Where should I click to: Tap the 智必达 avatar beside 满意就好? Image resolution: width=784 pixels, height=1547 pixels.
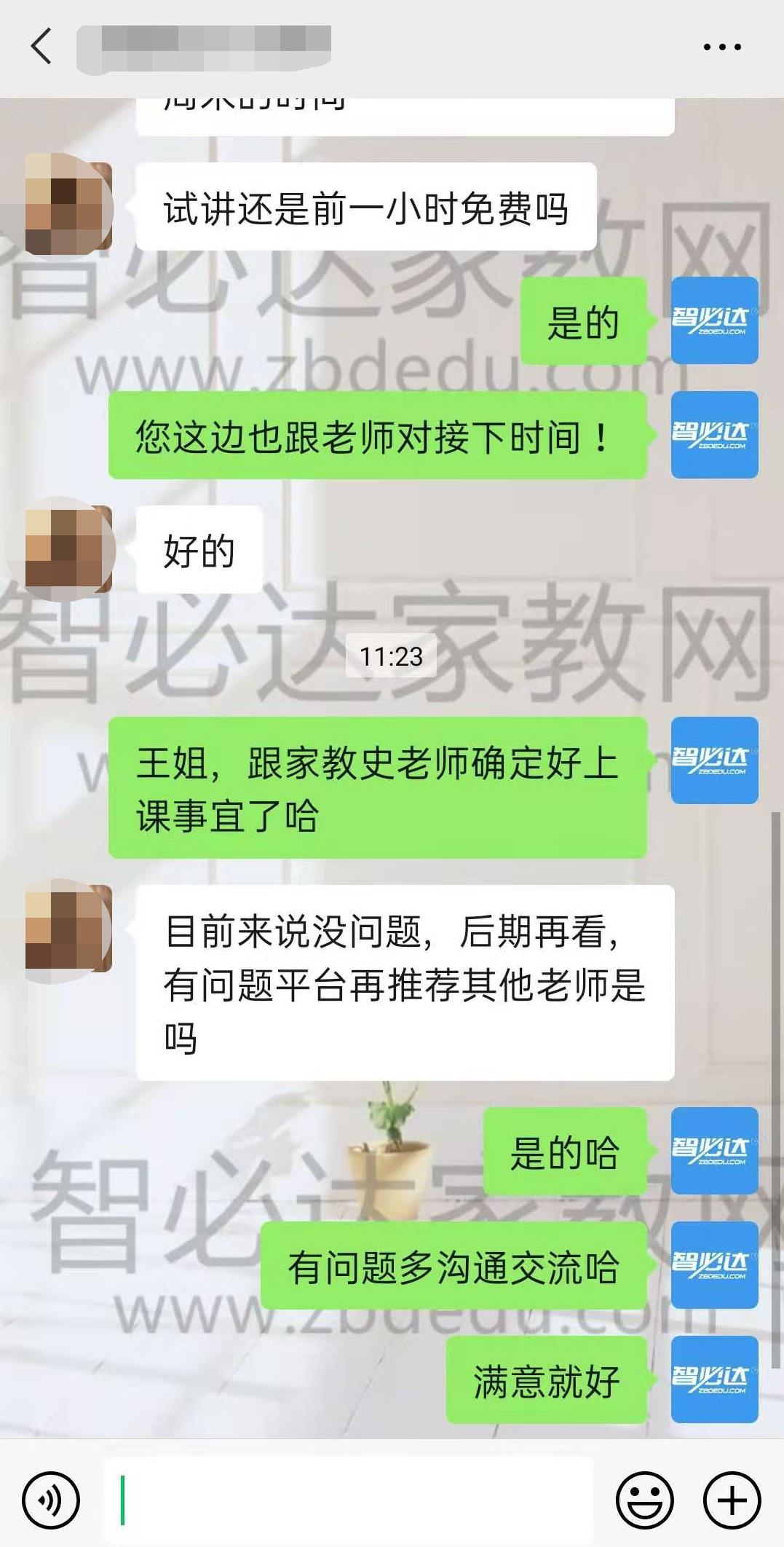click(714, 1379)
